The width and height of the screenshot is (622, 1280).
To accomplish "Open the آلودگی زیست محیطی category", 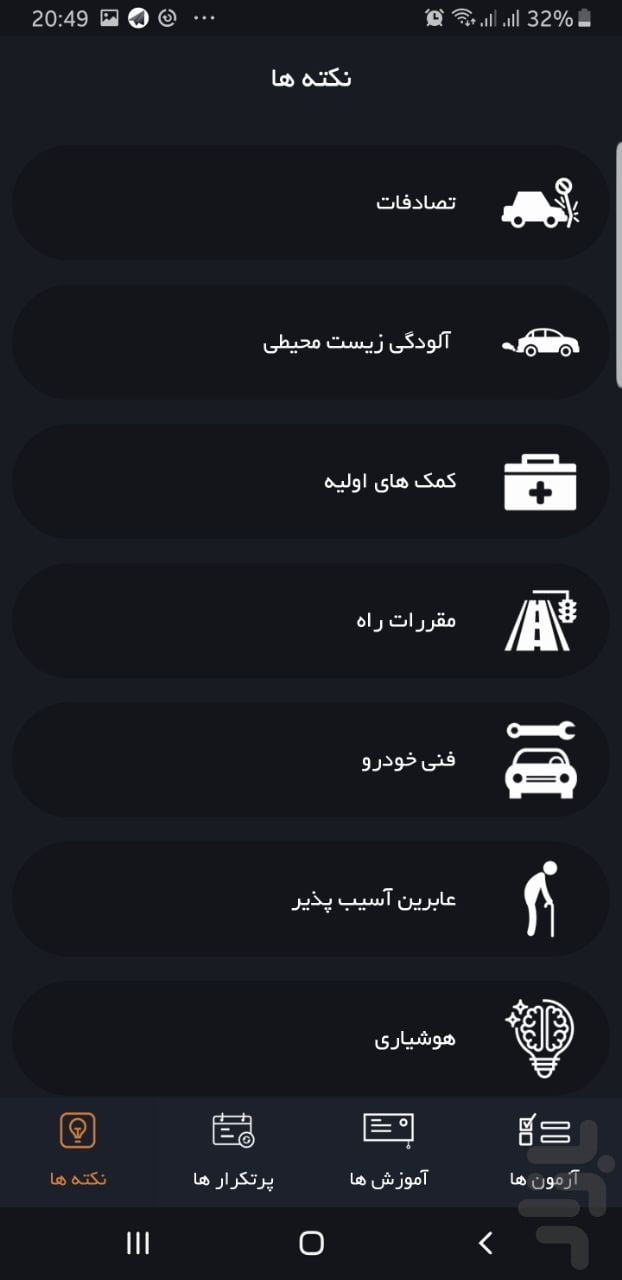I will point(311,342).
